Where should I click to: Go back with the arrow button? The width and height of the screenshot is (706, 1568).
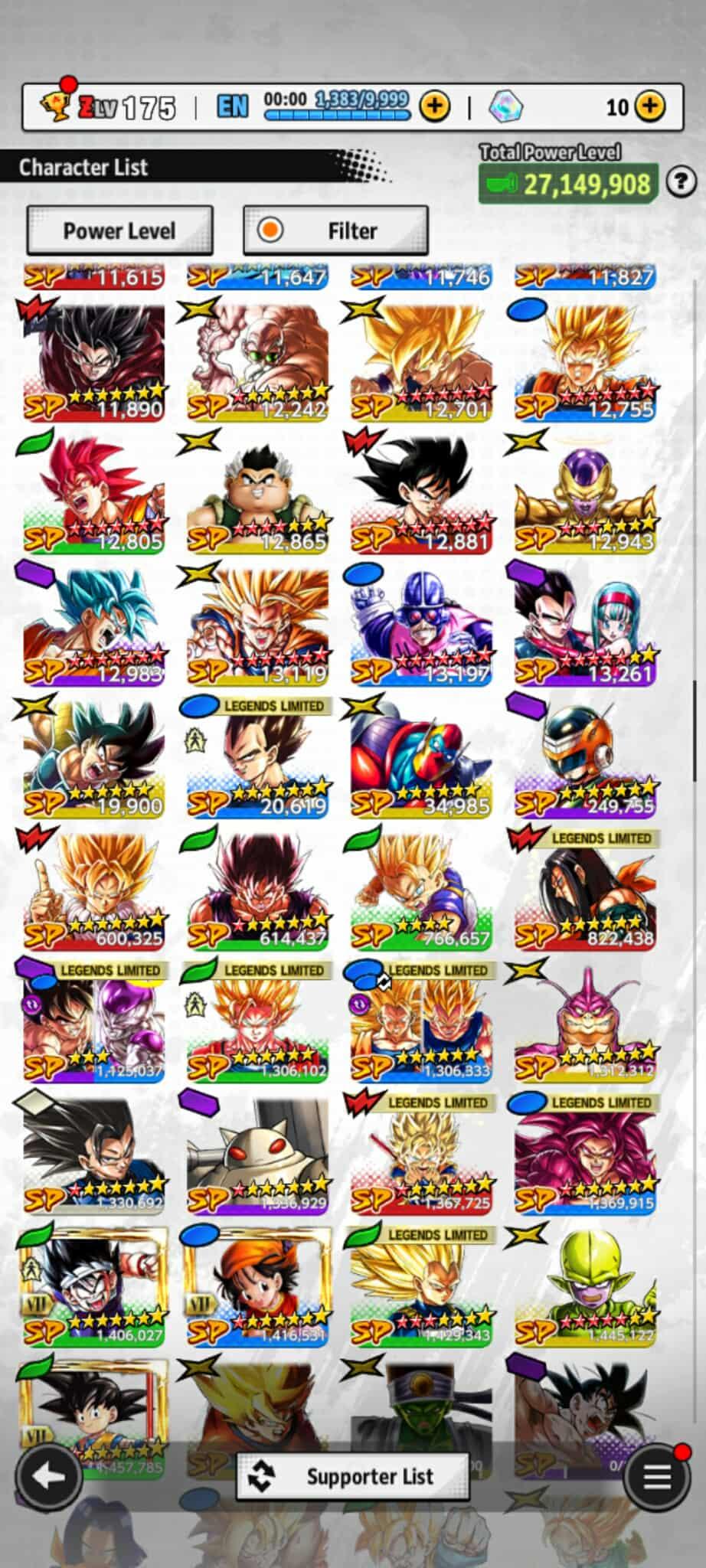pos(49,1476)
